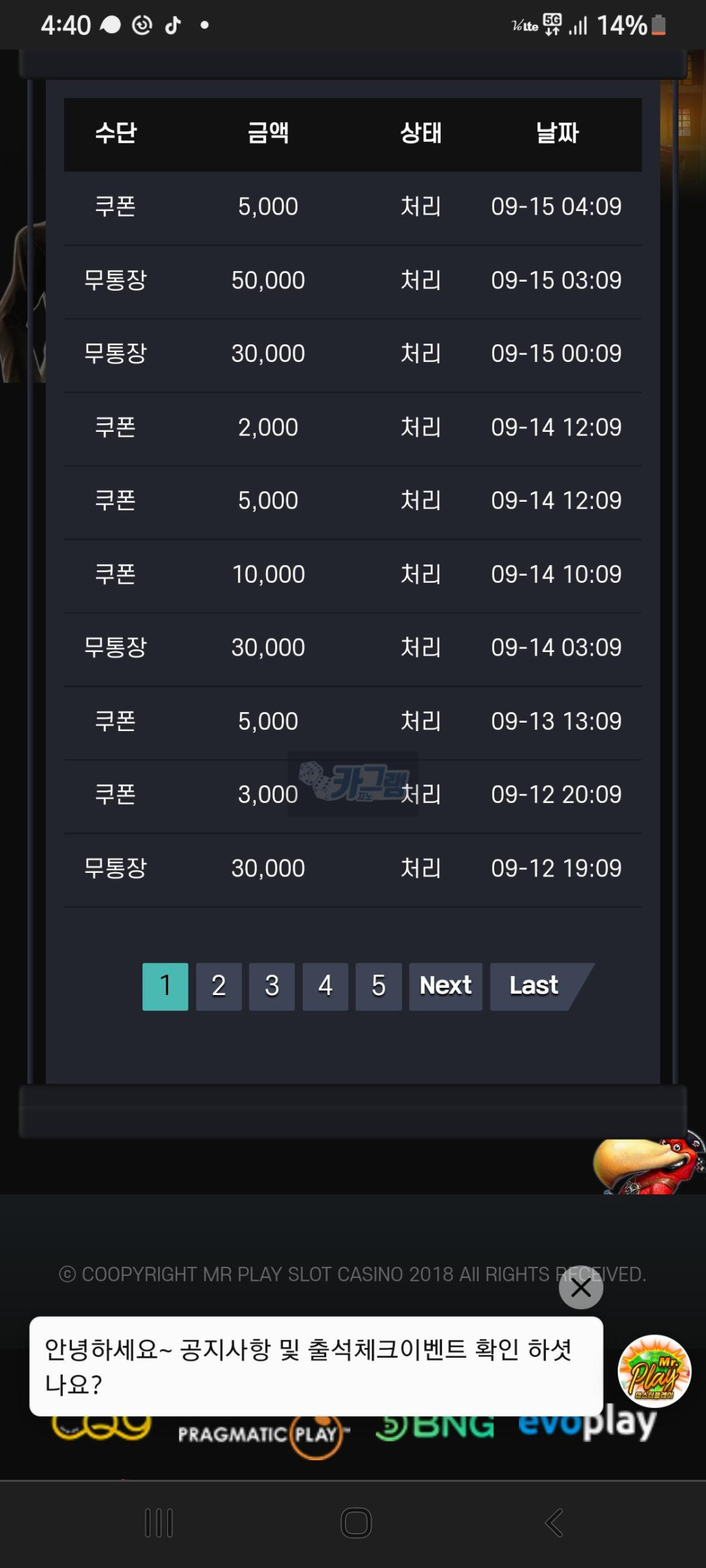Go back using the system back button
This screenshot has height=1568, width=706.
554,1523
